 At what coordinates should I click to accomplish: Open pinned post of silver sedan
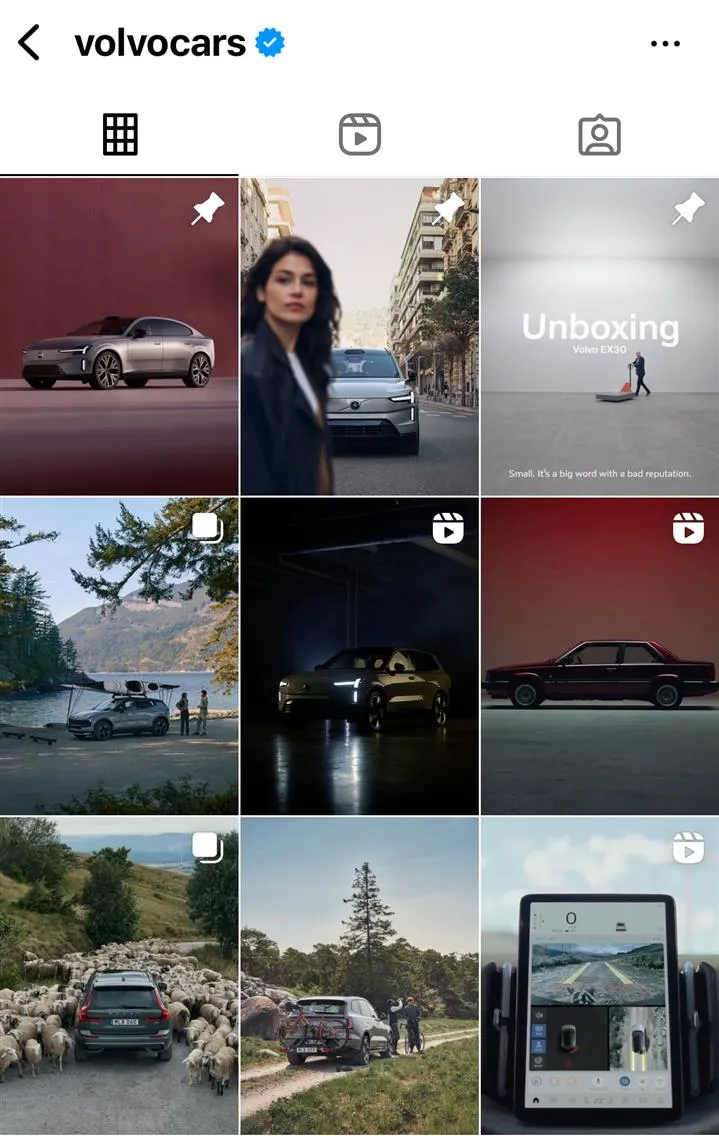(x=119, y=337)
